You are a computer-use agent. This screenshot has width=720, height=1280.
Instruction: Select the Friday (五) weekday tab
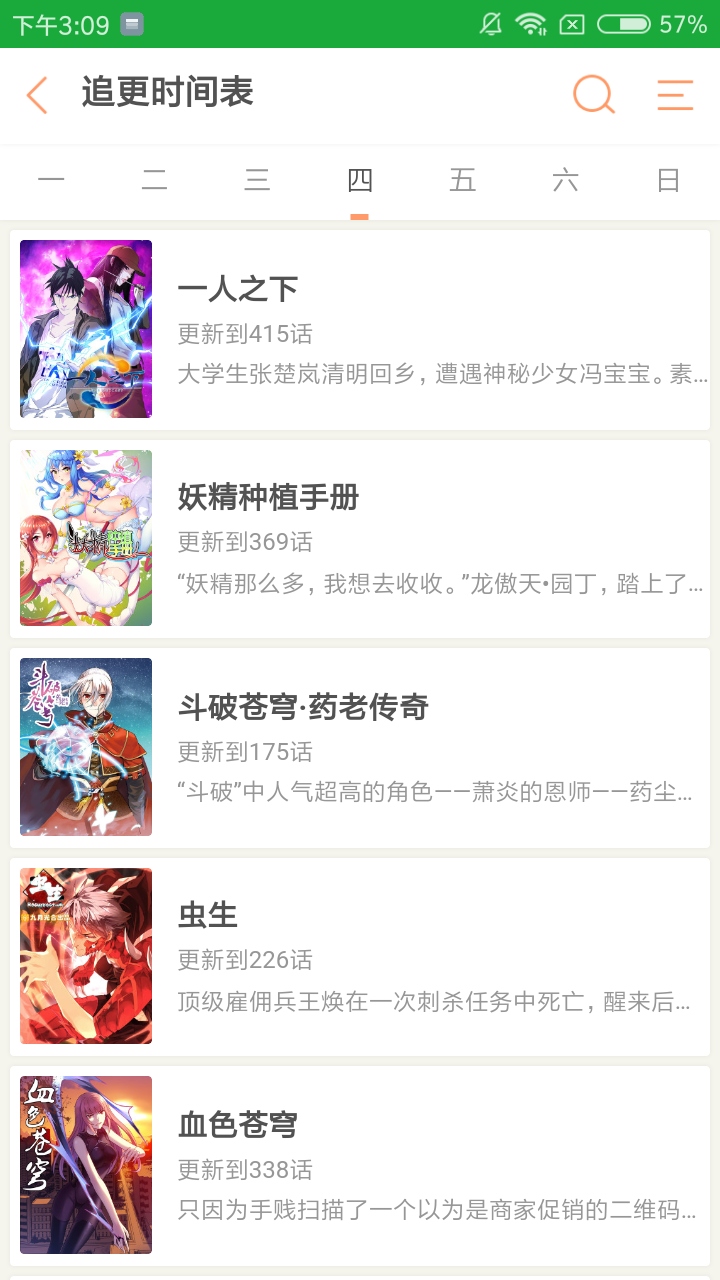pyautogui.click(x=464, y=180)
